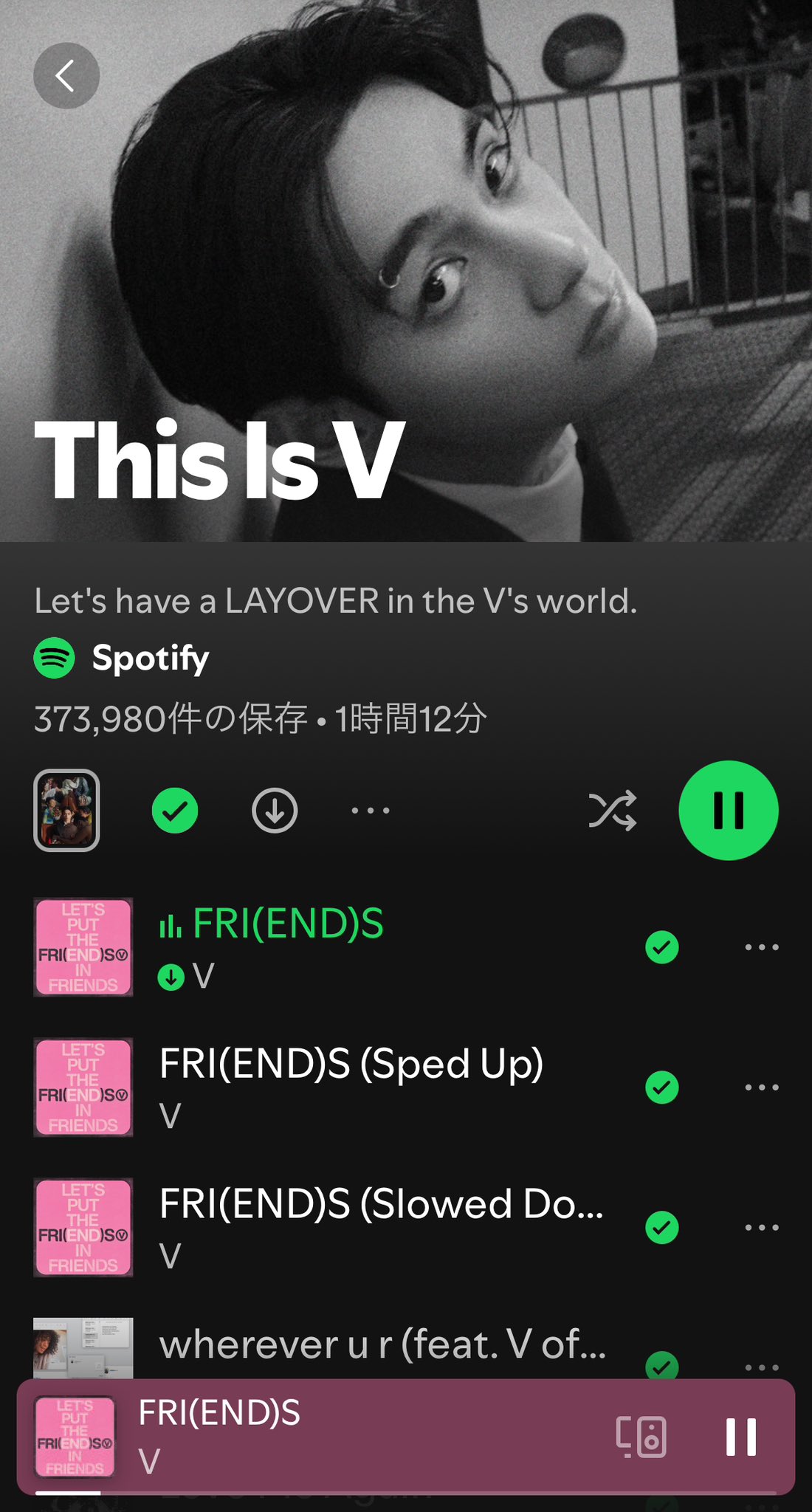Toggle shuffle for the playlist
Image resolution: width=812 pixels, height=1512 pixels.
tap(612, 811)
